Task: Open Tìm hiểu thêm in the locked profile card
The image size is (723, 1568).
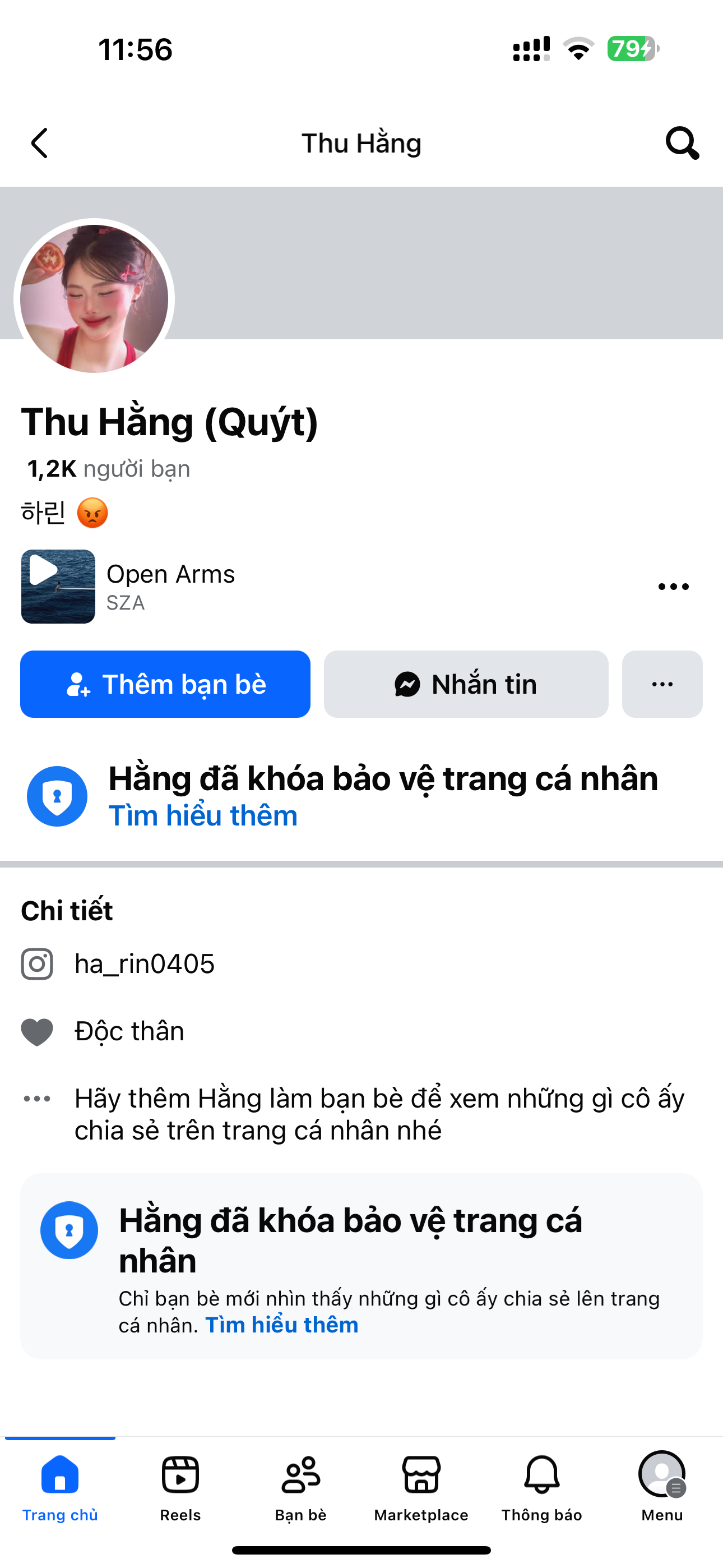Action: [x=281, y=1325]
